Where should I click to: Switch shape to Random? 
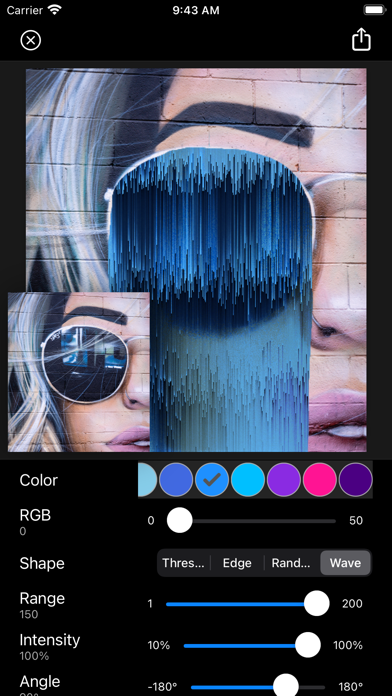point(291,563)
